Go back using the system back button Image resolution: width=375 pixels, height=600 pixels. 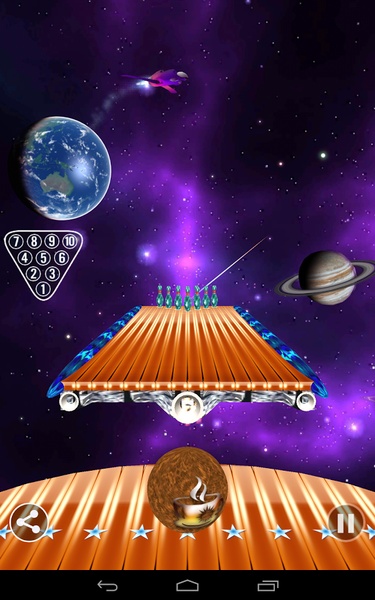(107, 585)
